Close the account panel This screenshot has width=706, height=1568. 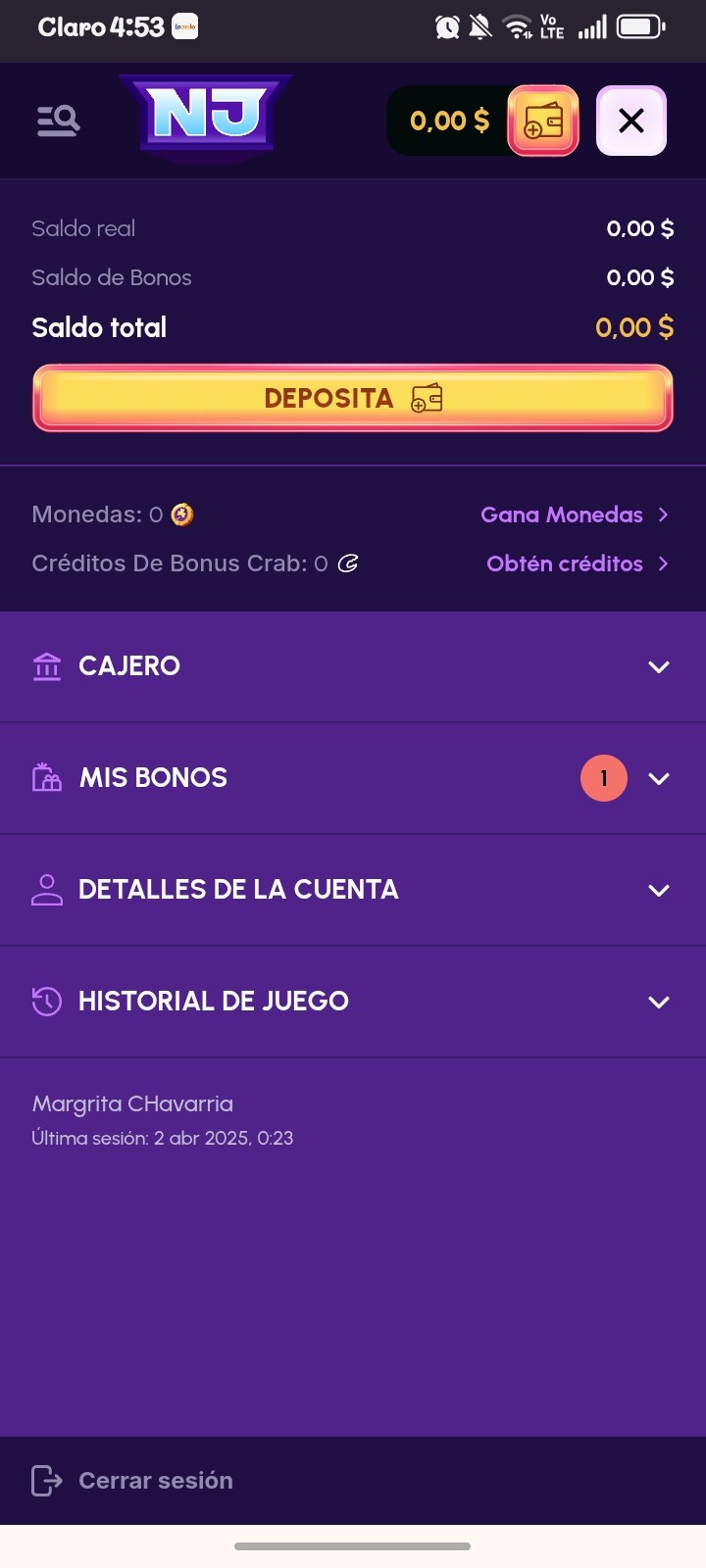(631, 121)
